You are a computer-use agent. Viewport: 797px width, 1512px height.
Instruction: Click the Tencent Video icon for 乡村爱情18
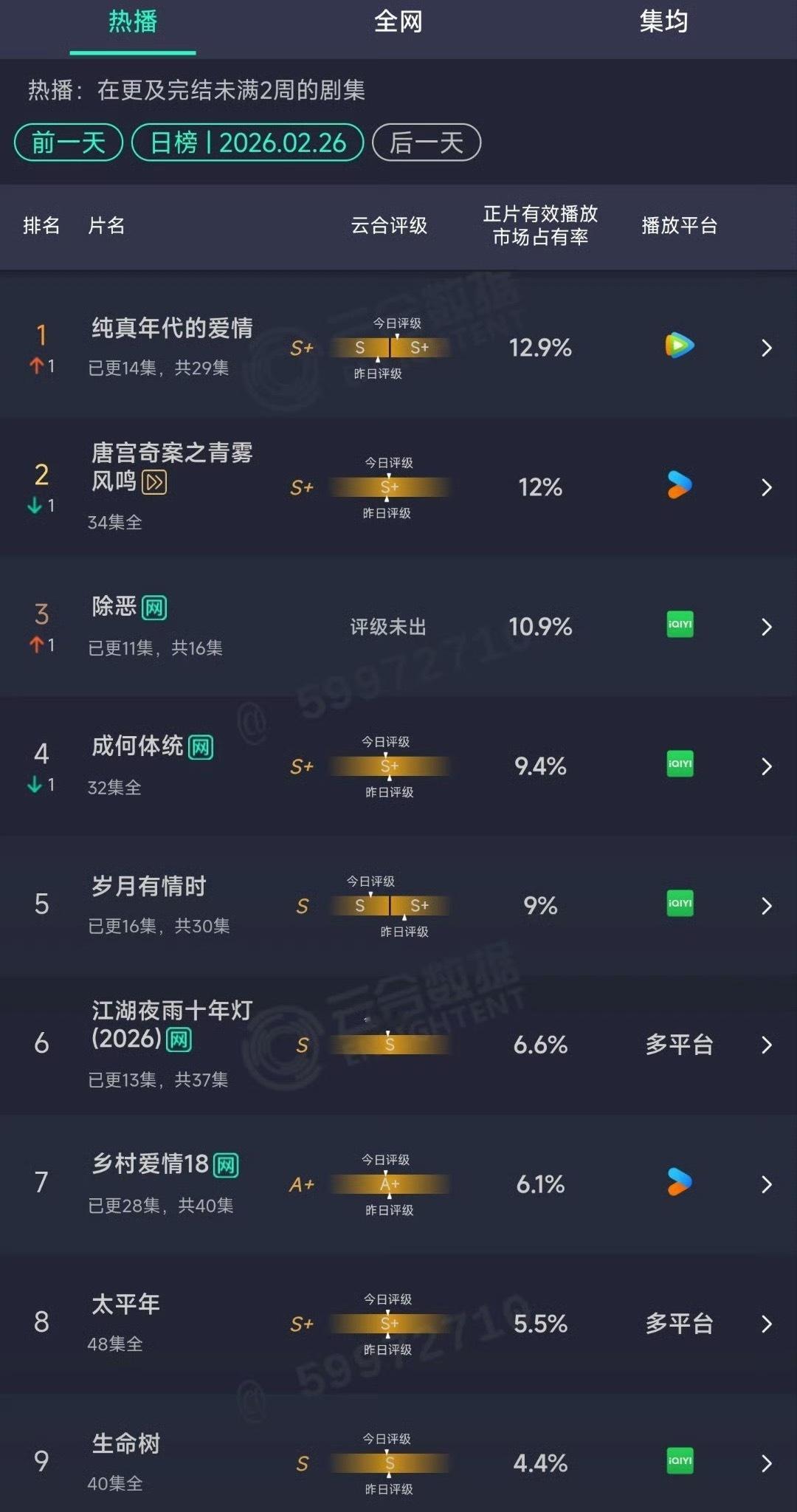pos(679,1184)
